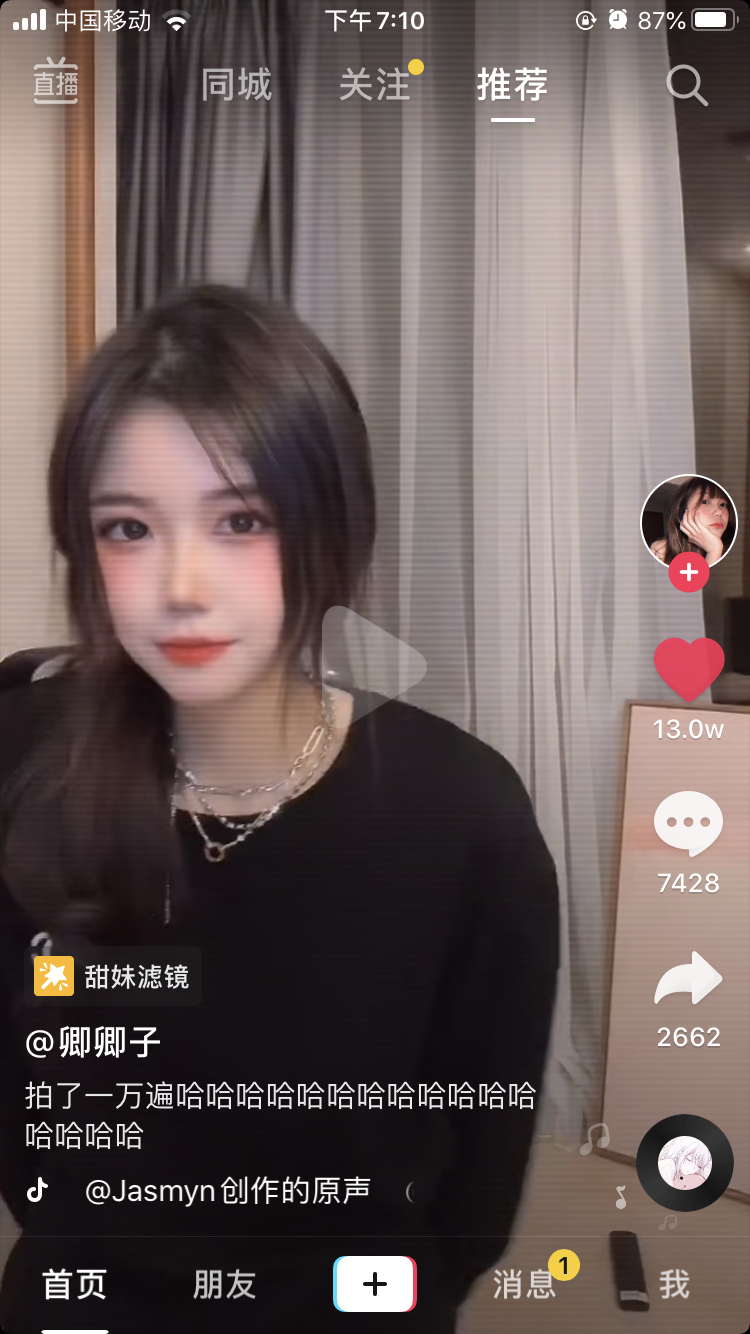The image size is (750, 1334).
Task: Select the 推荐 tab
Action: coord(512,86)
